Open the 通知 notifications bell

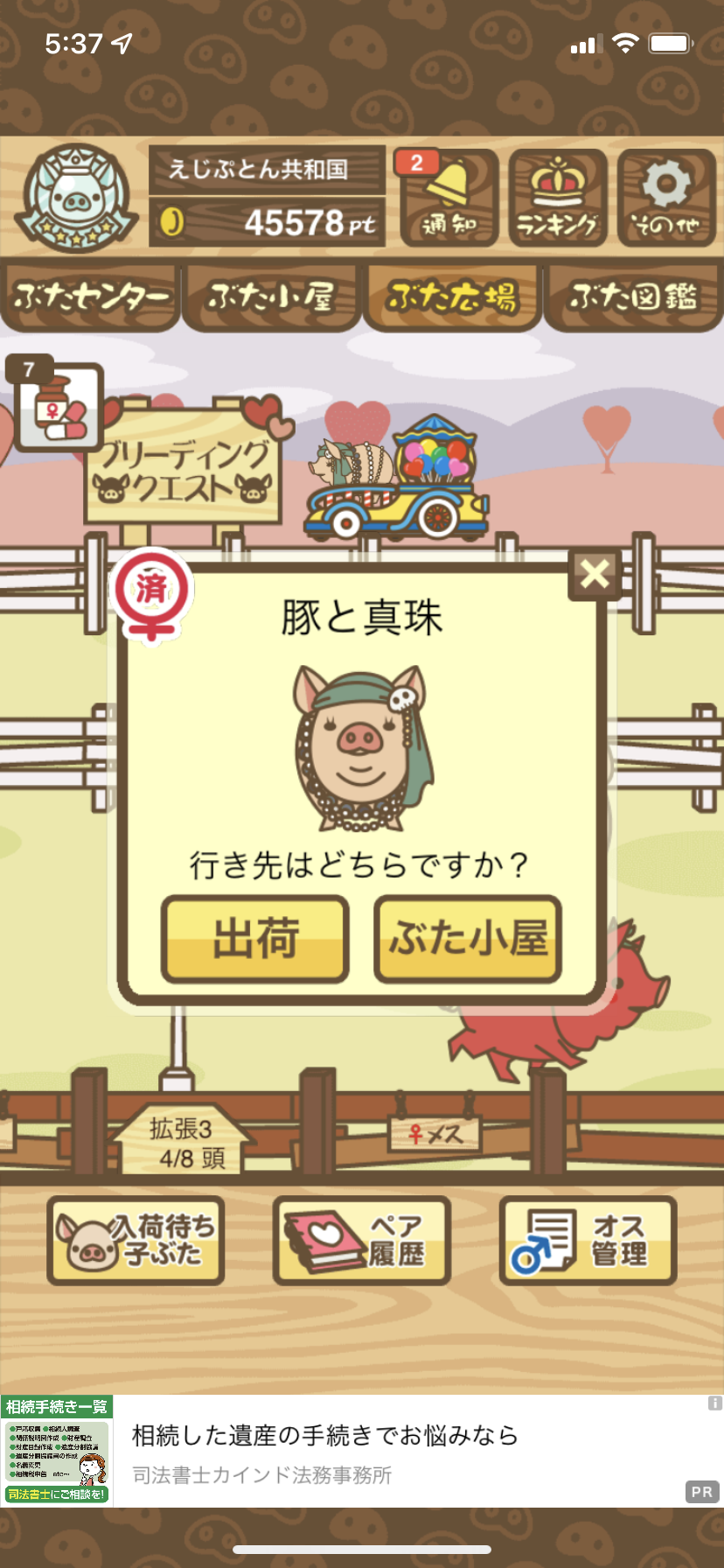point(449,198)
